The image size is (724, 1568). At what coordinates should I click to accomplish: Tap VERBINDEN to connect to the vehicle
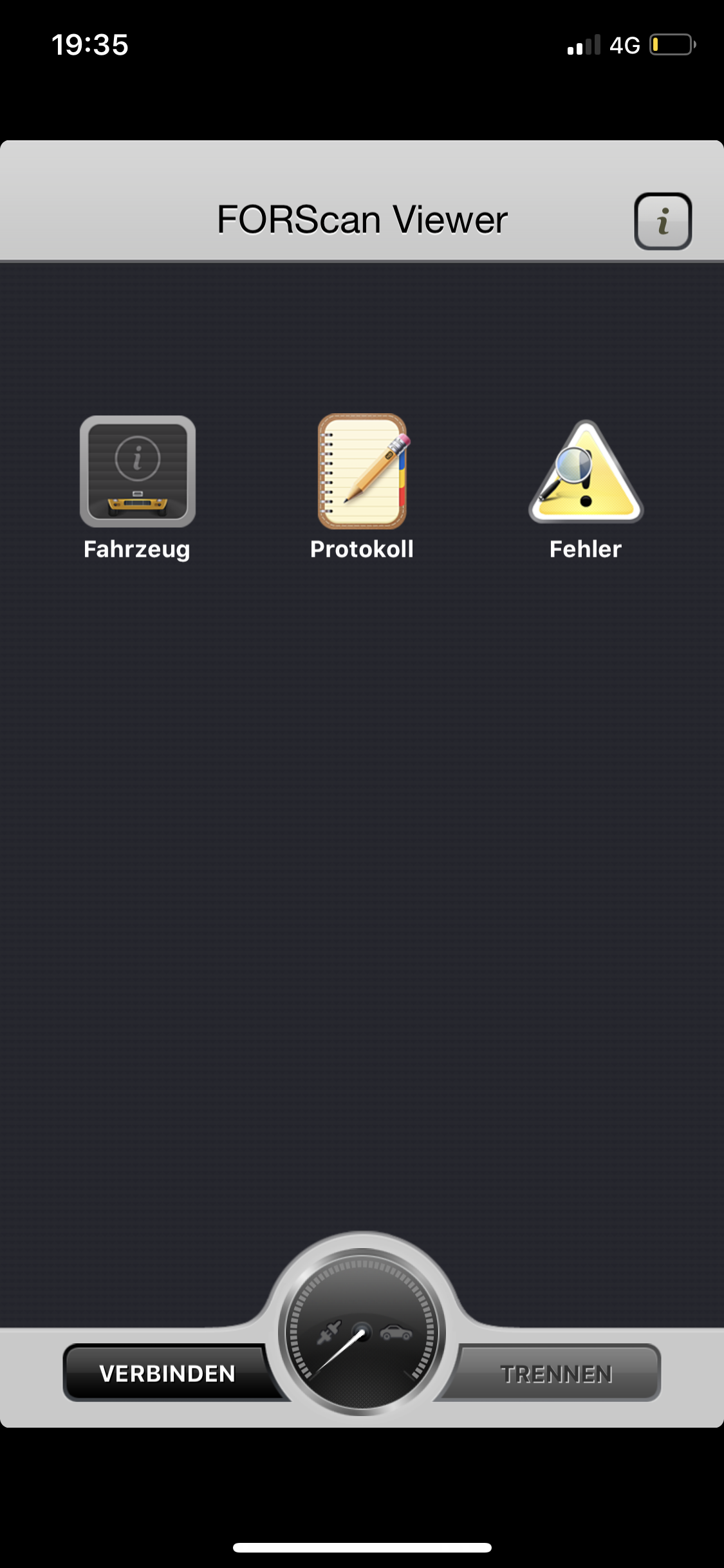[169, 1373]
